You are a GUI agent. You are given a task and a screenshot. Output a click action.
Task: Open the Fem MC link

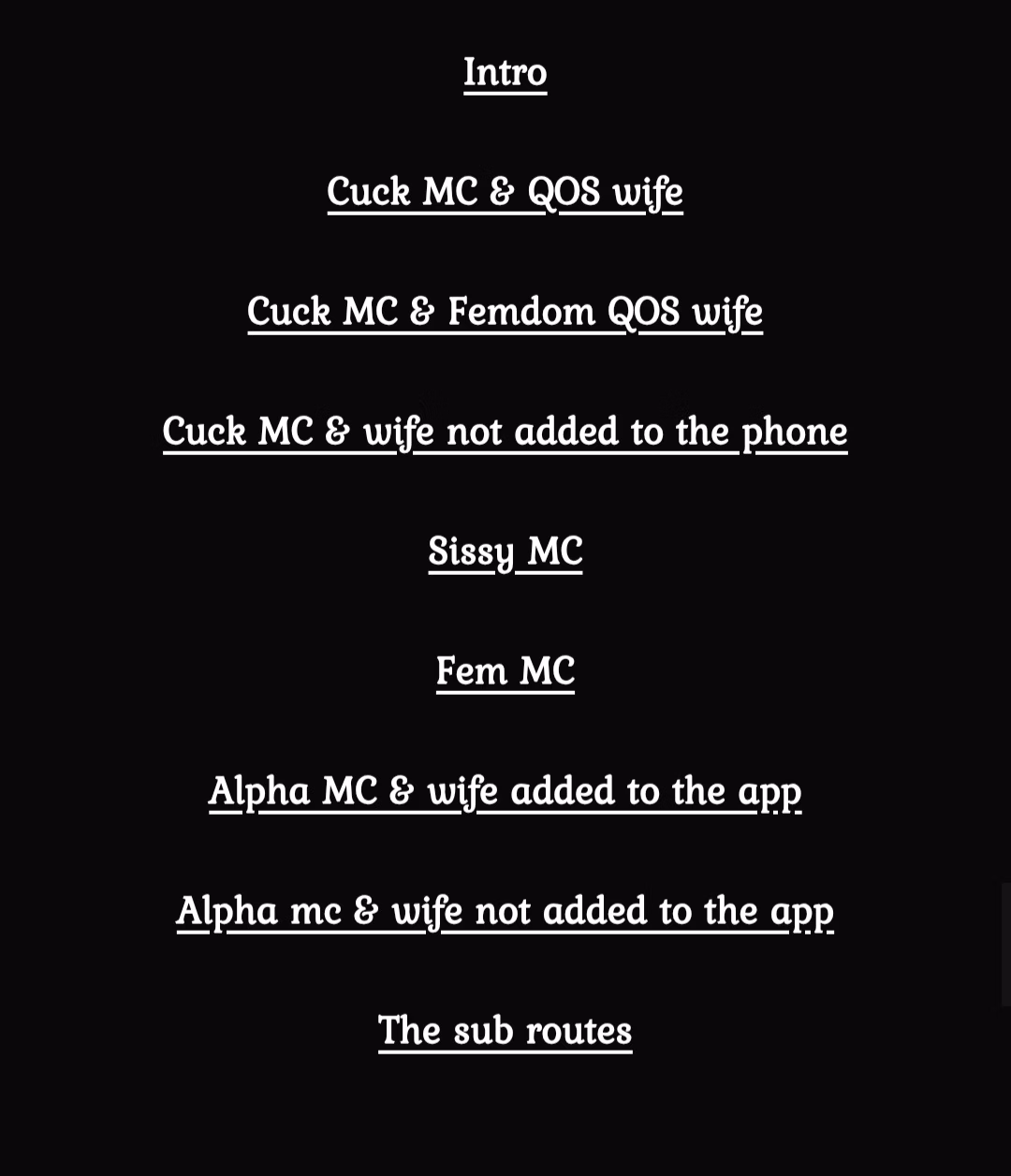click(x=505, y=671)
